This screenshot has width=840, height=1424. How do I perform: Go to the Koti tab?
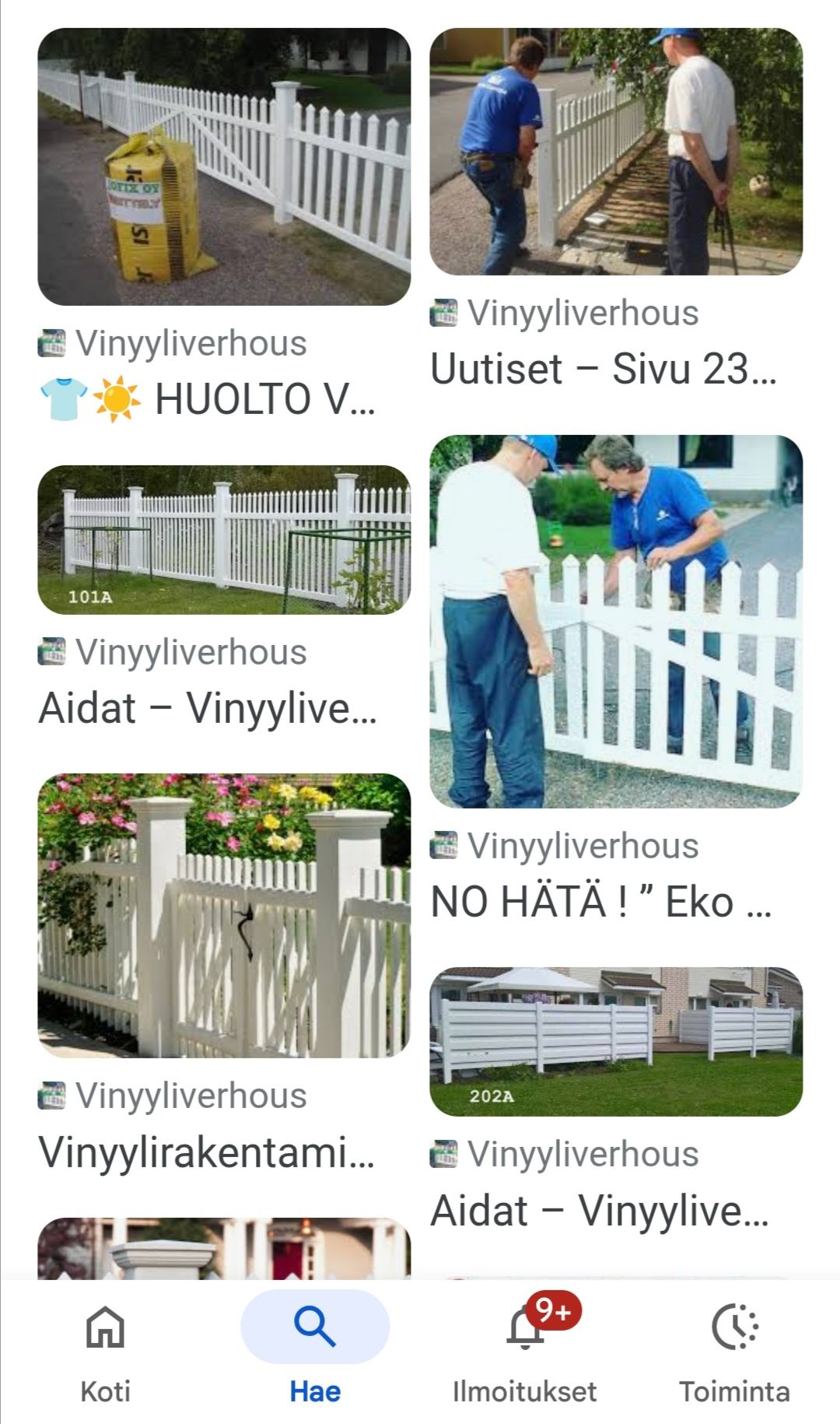[105, 1352]
